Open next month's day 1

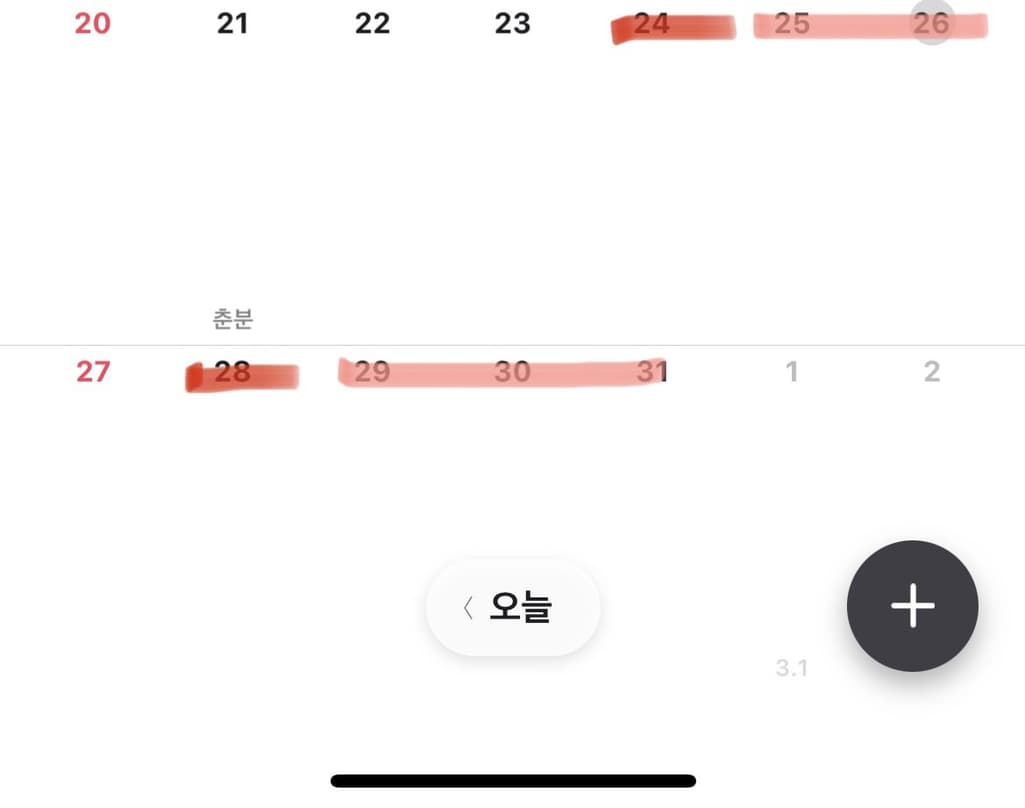pos(792,372)
